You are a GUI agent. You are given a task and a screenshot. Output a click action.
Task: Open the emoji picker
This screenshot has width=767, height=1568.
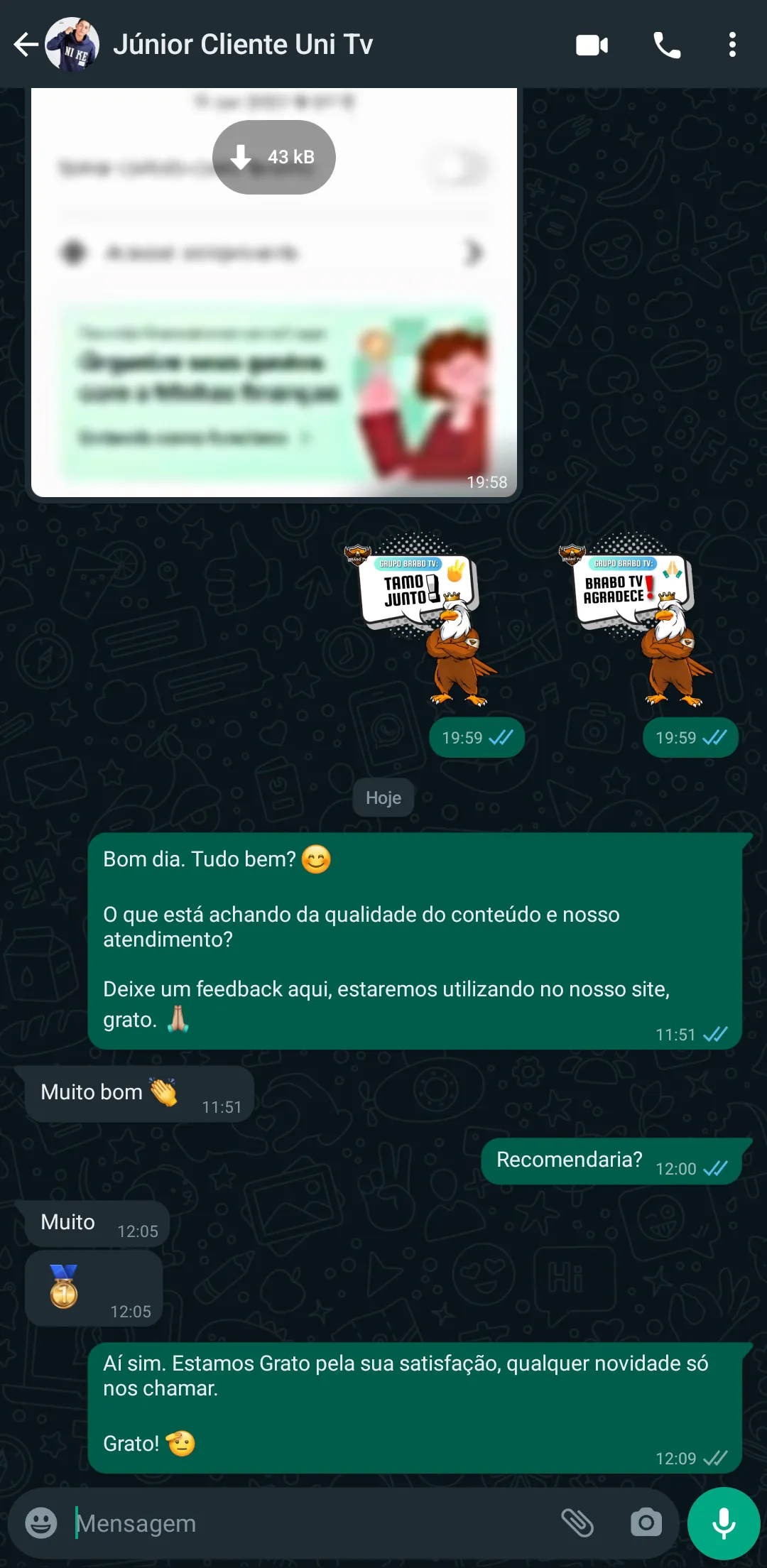point(40,1523)
